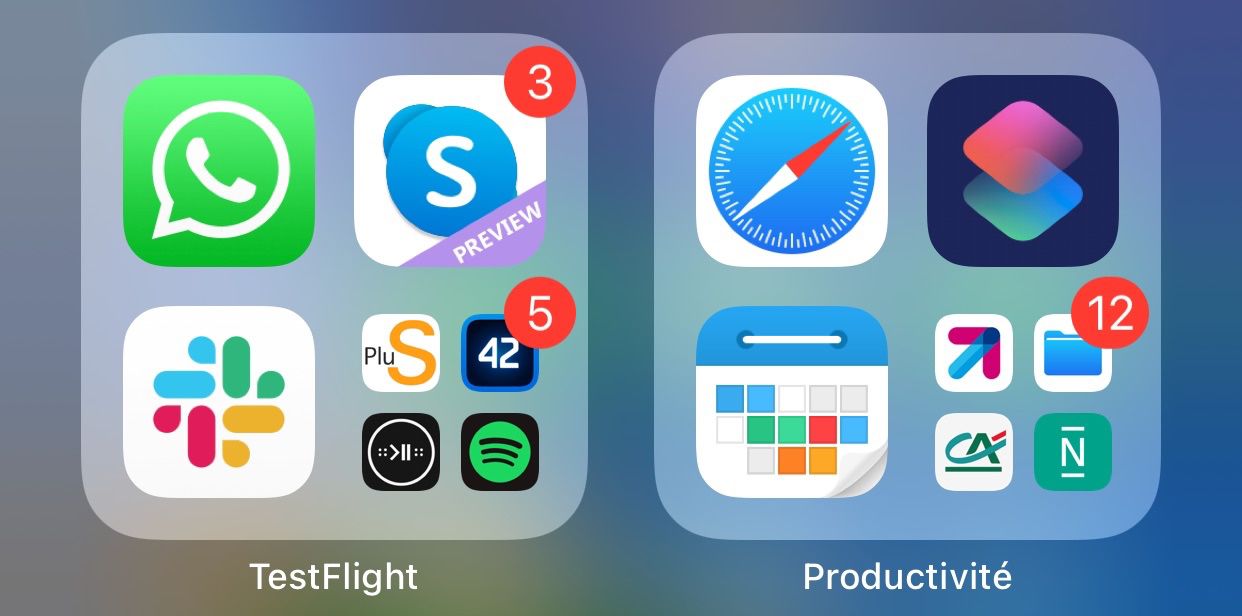Expand the TestFlight group's small icon cluster

click(x=450, y=402)
